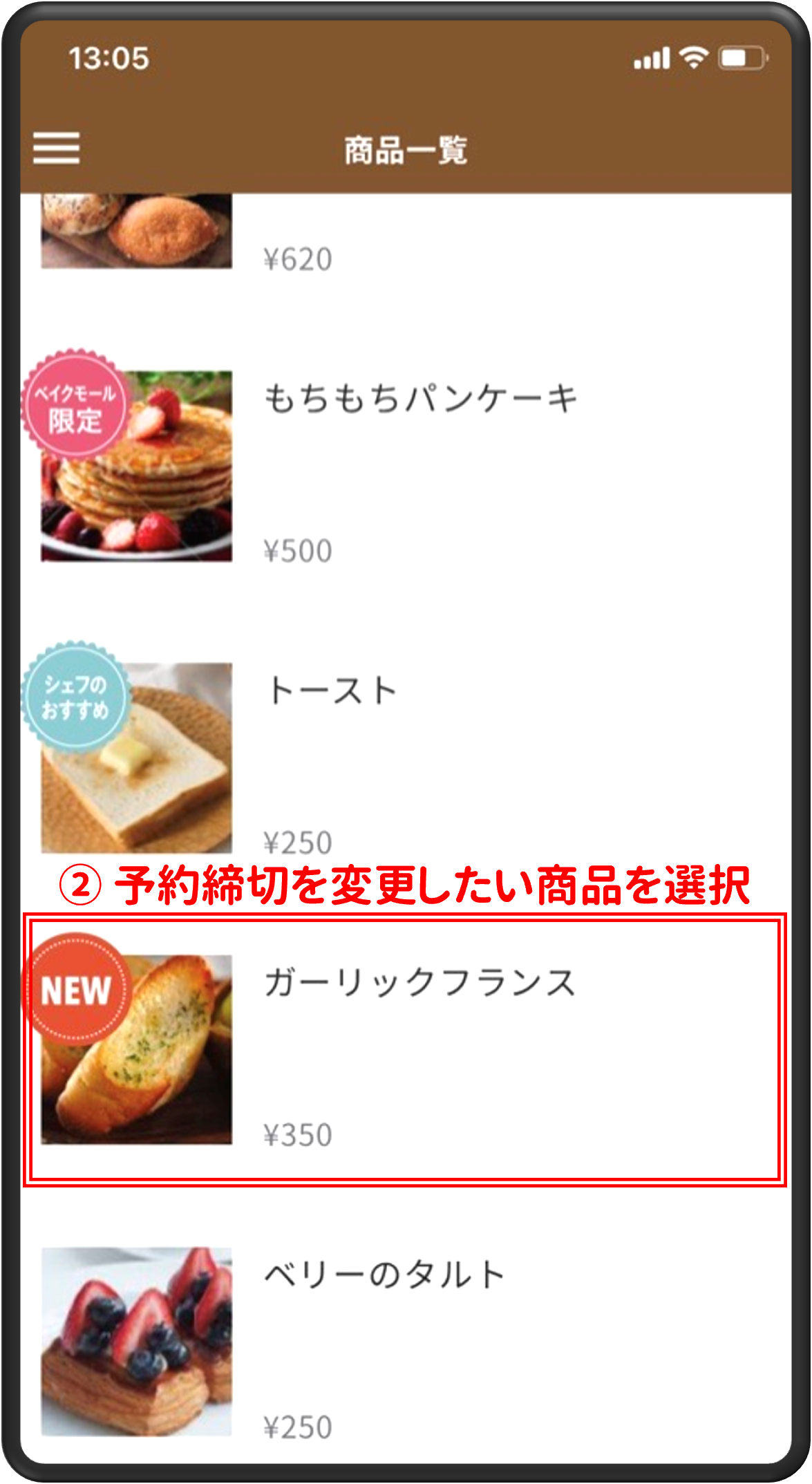Image resolution: width=812 pixels, height=1484 pixels.
Task: Choose the ガーリックフランス product
Action: 419,983
